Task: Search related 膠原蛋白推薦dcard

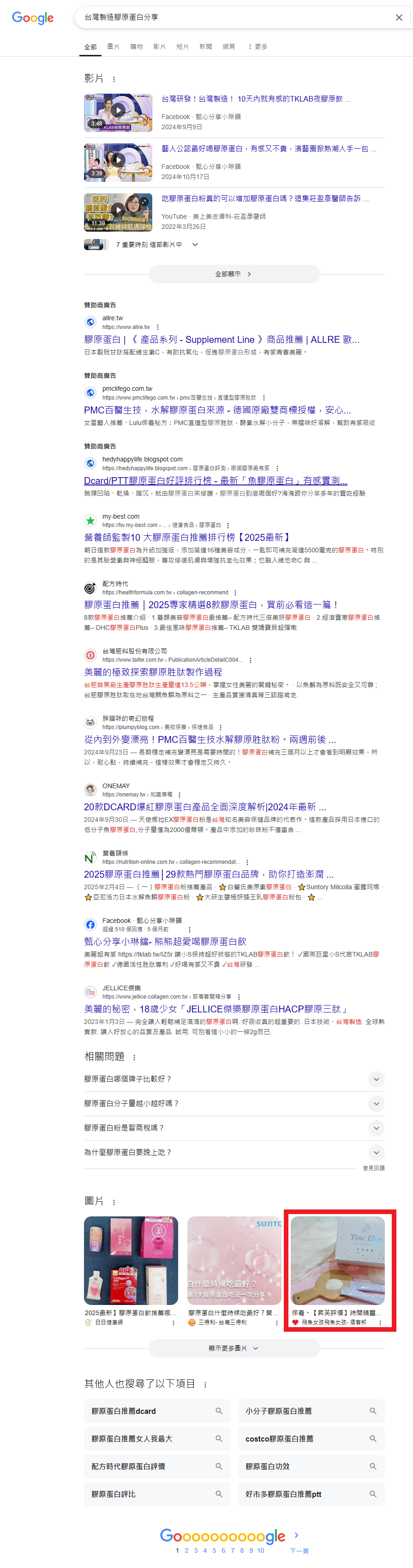Action: (x=156, y=1411)
